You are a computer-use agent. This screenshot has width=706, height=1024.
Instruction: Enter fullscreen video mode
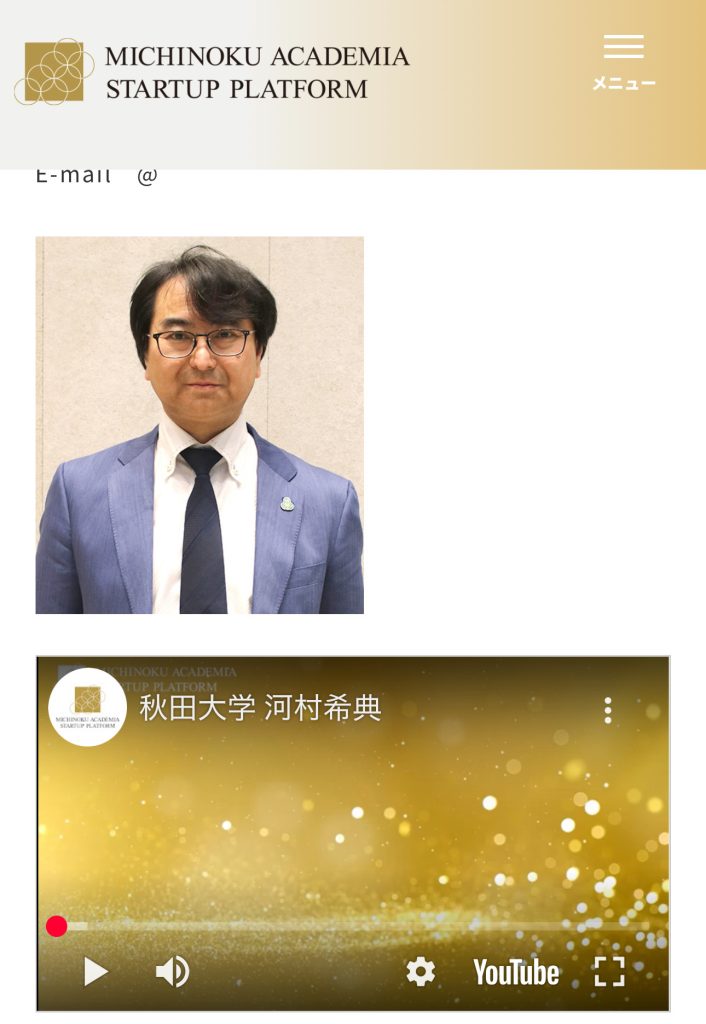tap(609, 971)
